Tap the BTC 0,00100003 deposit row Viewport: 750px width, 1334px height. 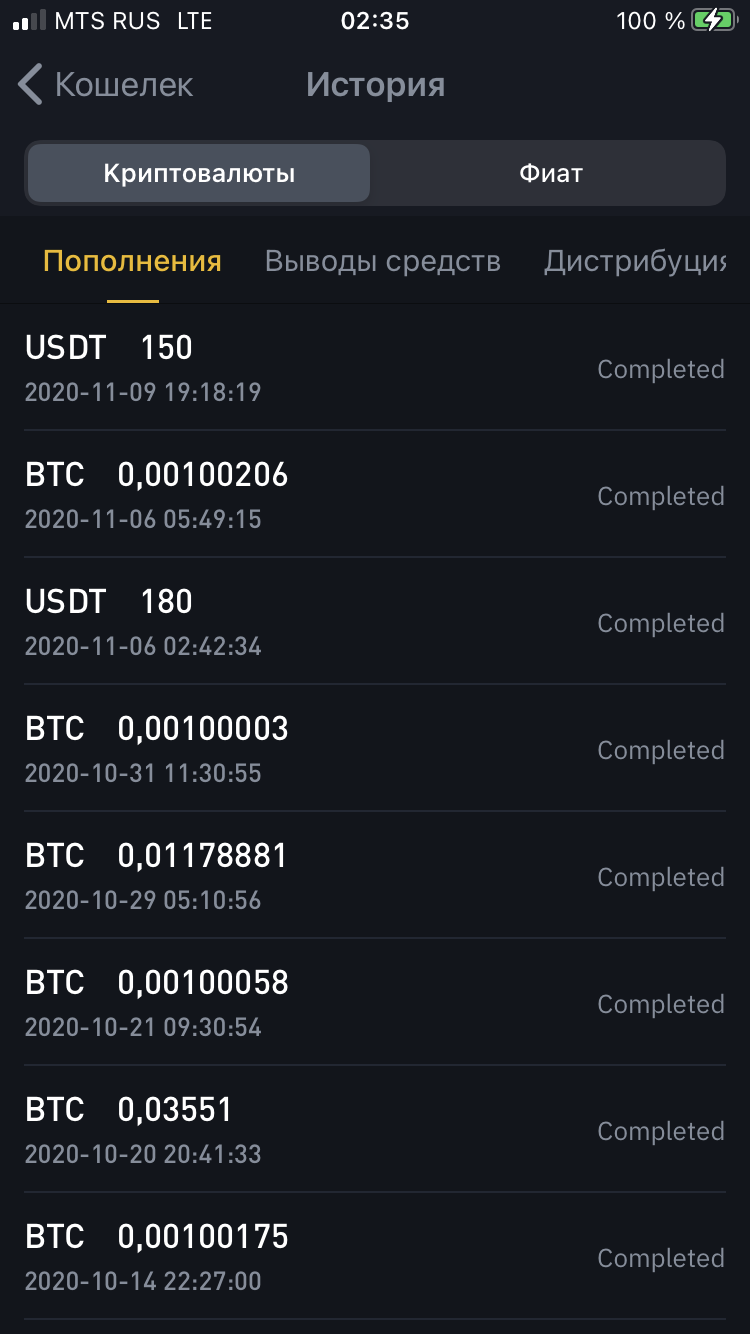tap(375, 749)
